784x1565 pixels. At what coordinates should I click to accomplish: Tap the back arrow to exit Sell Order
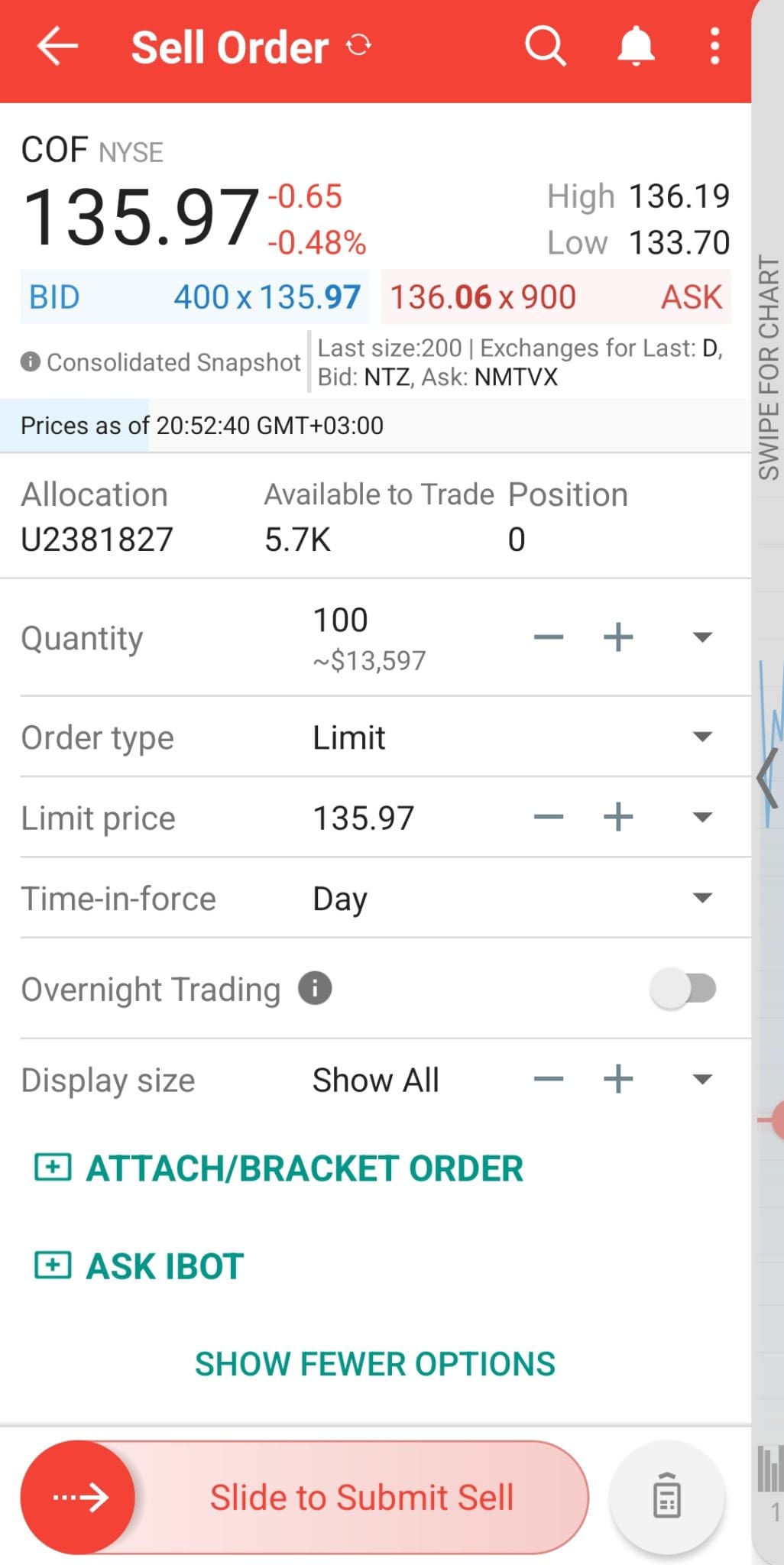coord(57,46)
